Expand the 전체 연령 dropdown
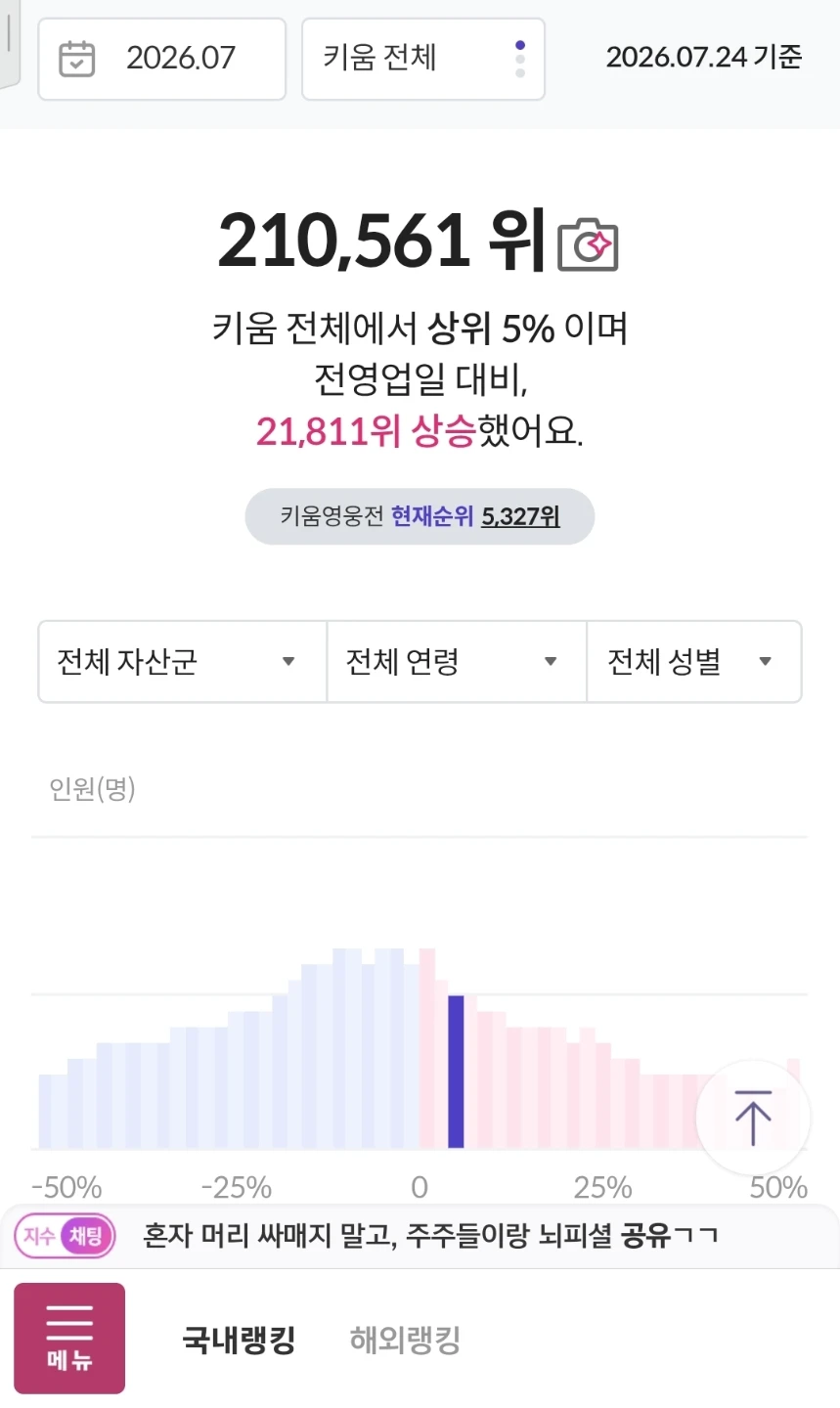The image size is (840, 1408). pos(457,662)
